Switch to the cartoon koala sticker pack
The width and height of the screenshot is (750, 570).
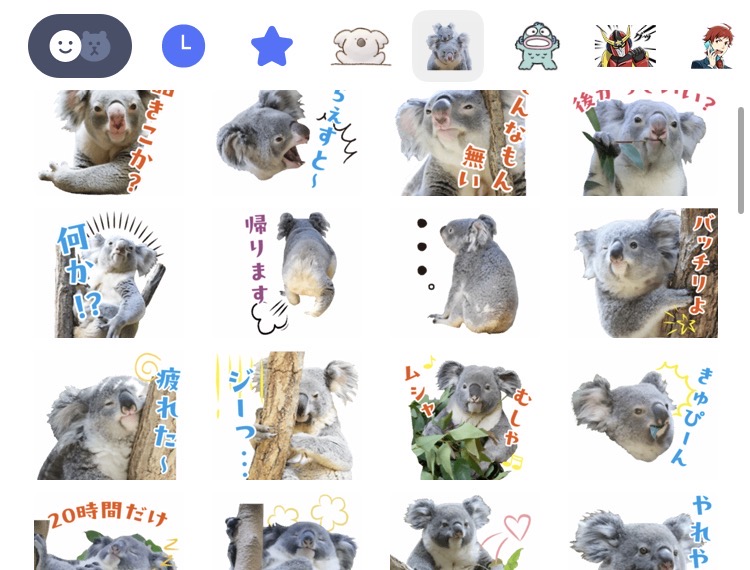point(360,46)
